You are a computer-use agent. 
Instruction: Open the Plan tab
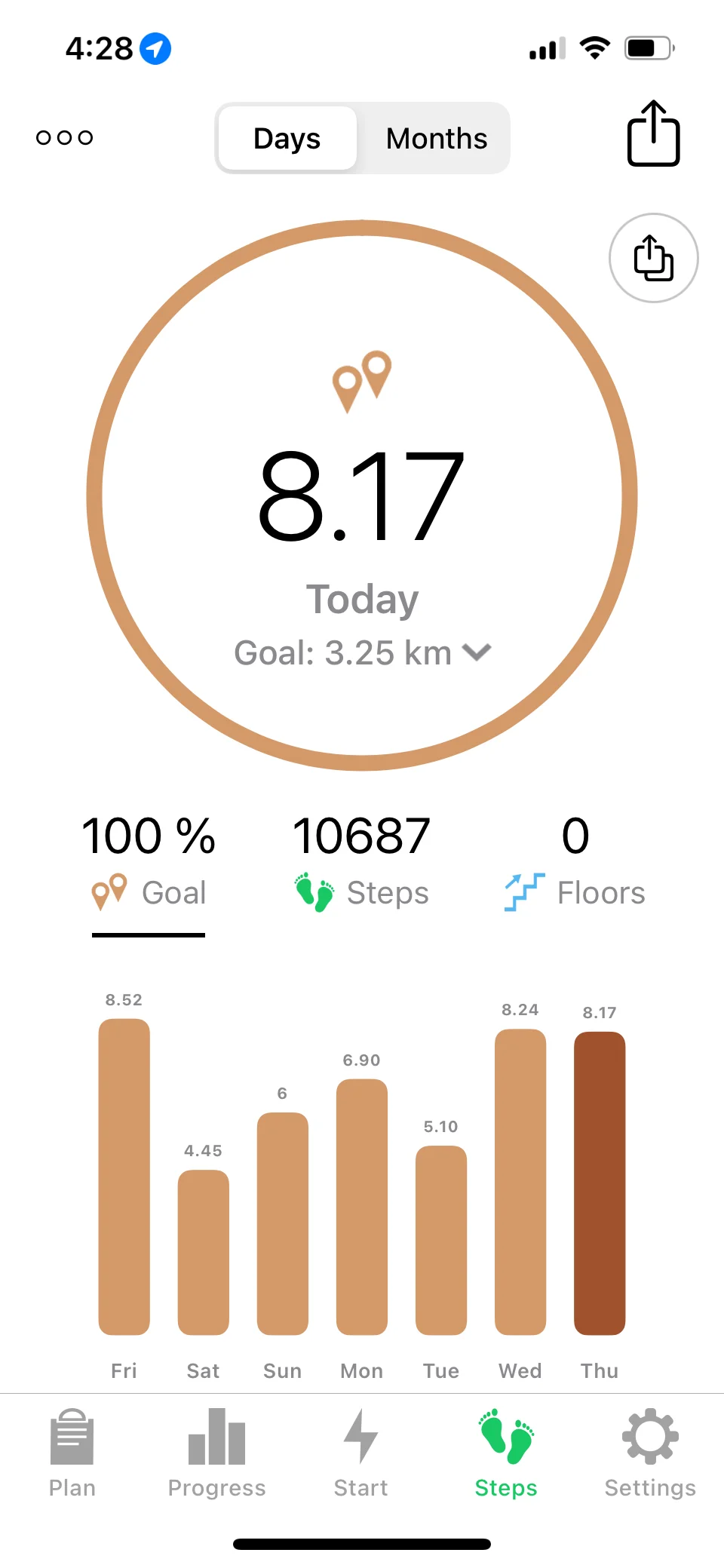click(72, 1453)
